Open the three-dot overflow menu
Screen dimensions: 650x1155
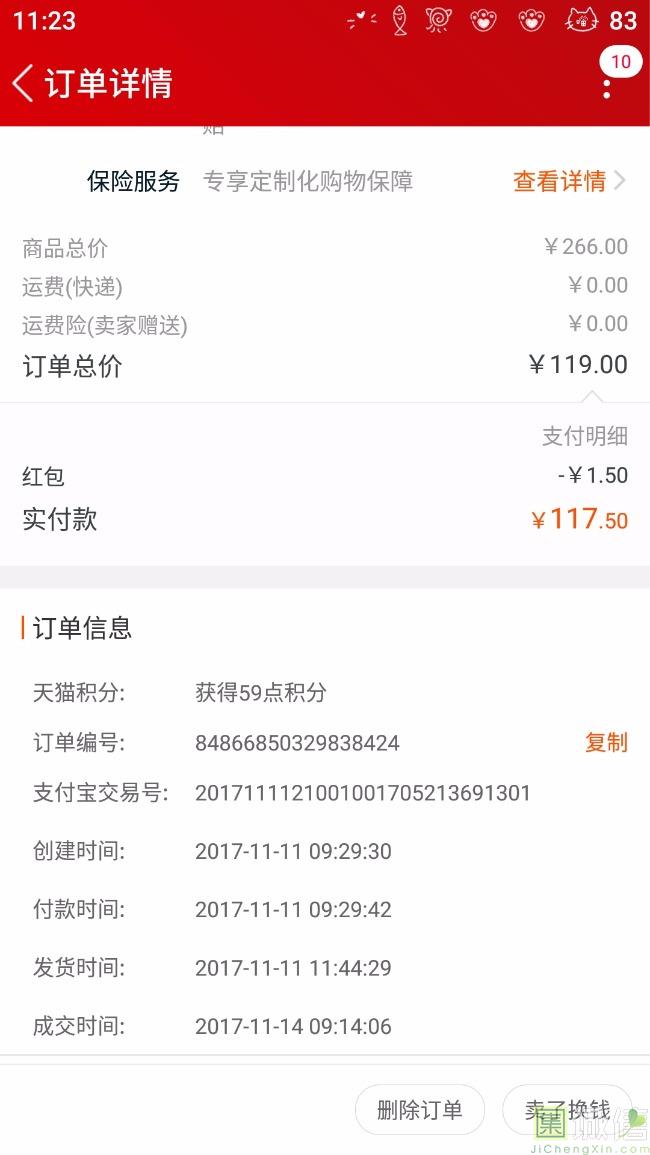(x=607, y=82)
